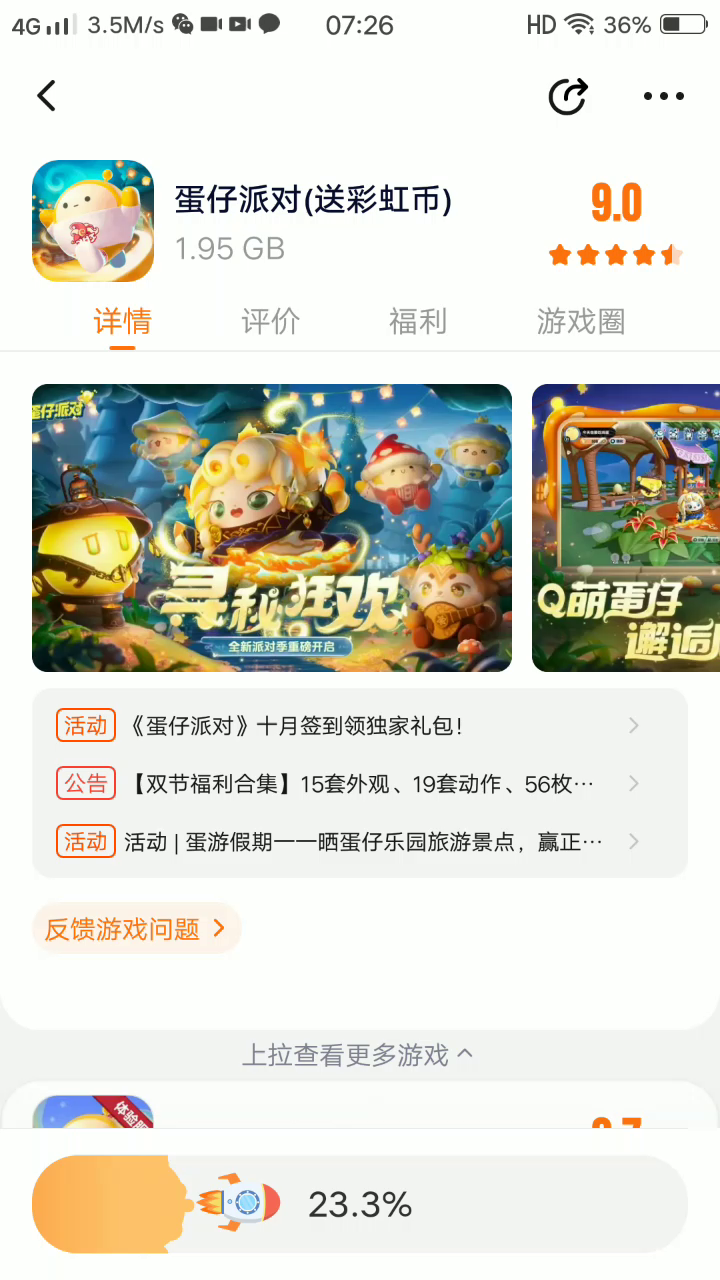Image resolution: width=720 pixels, height=1280 pixels.
Task: Open the 蛋游假期 activity row
Action: [x=360, y=842]
